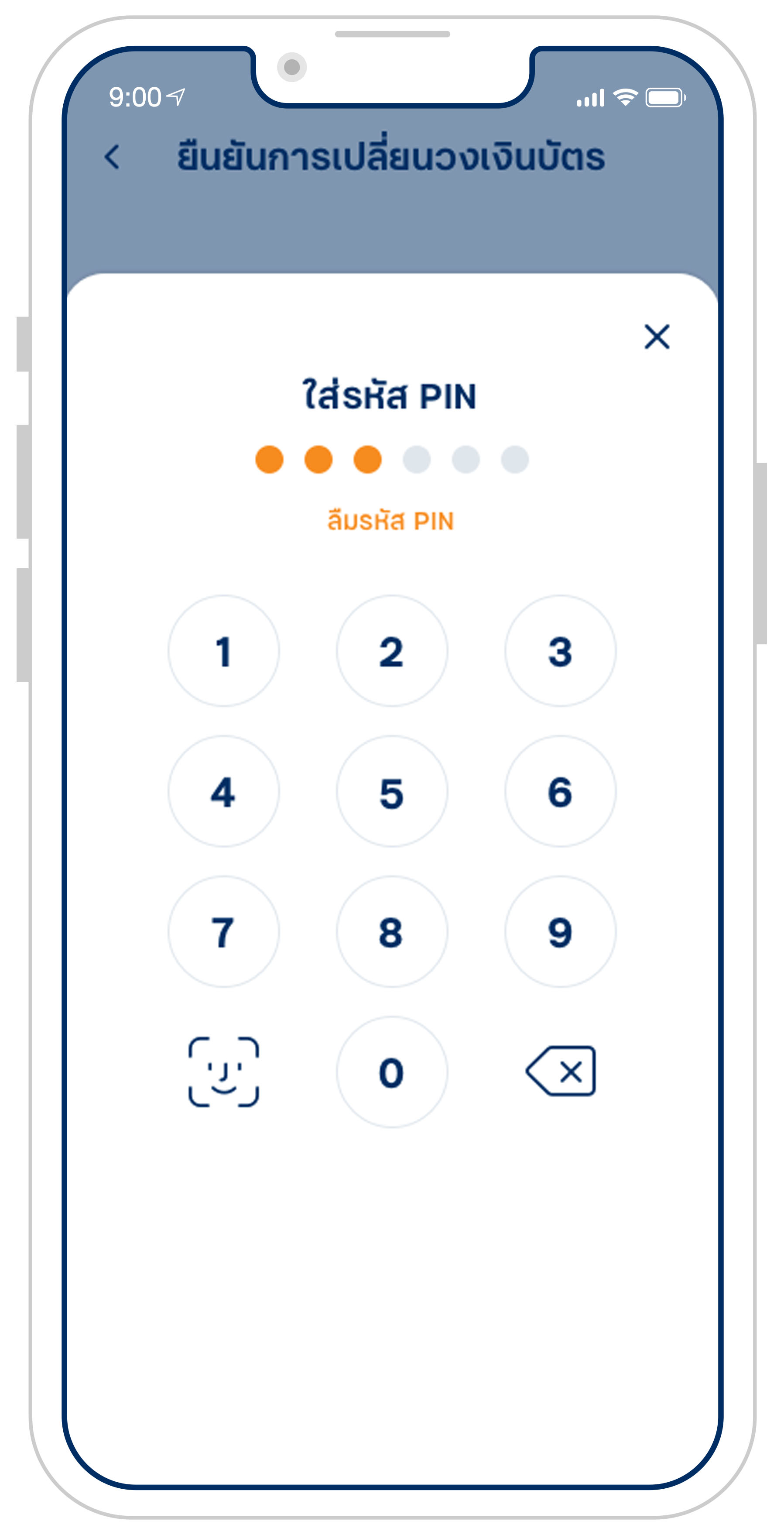
Task: Enter digit 7 on the PIN pad
Action: tap(223, 931)
